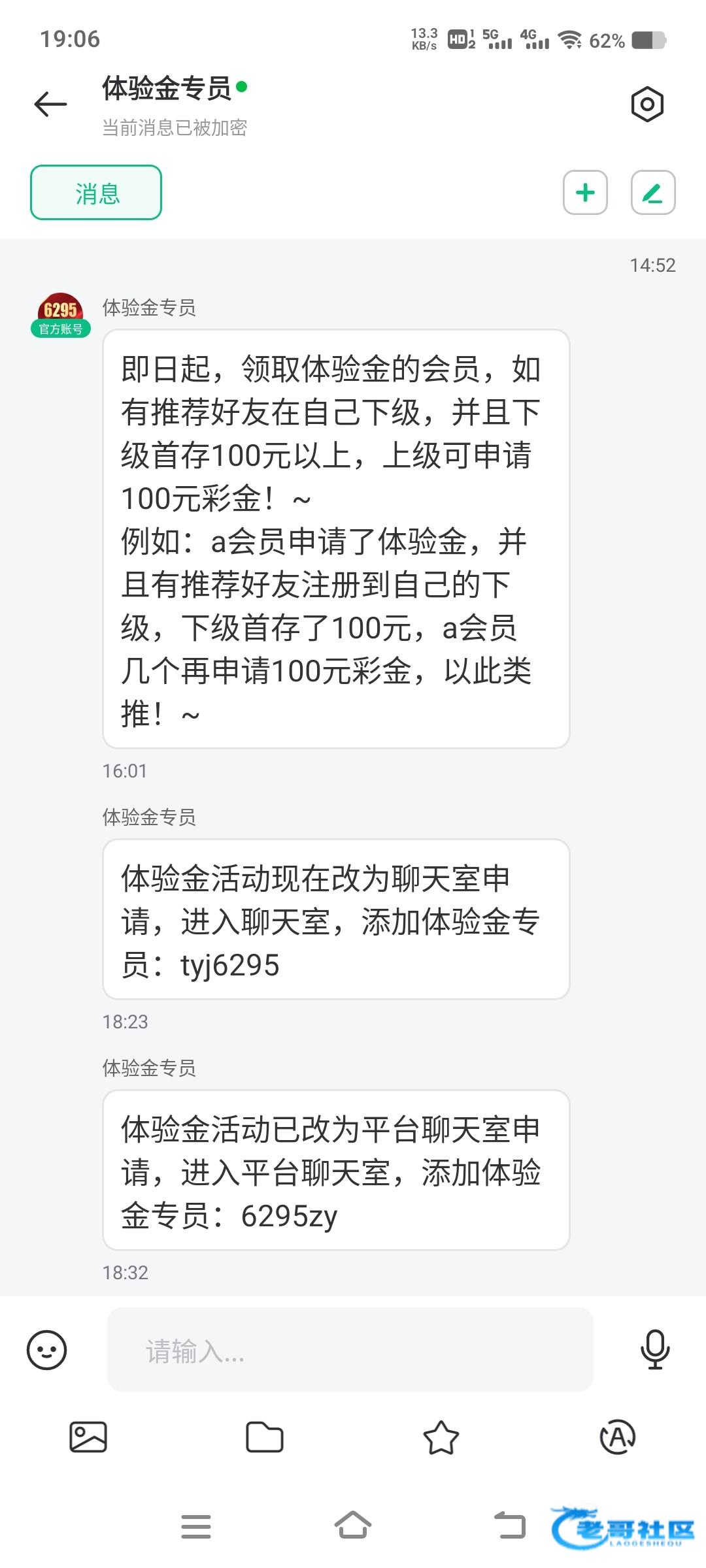
Task: Open favorites star icon
Action: [441, 1437]
